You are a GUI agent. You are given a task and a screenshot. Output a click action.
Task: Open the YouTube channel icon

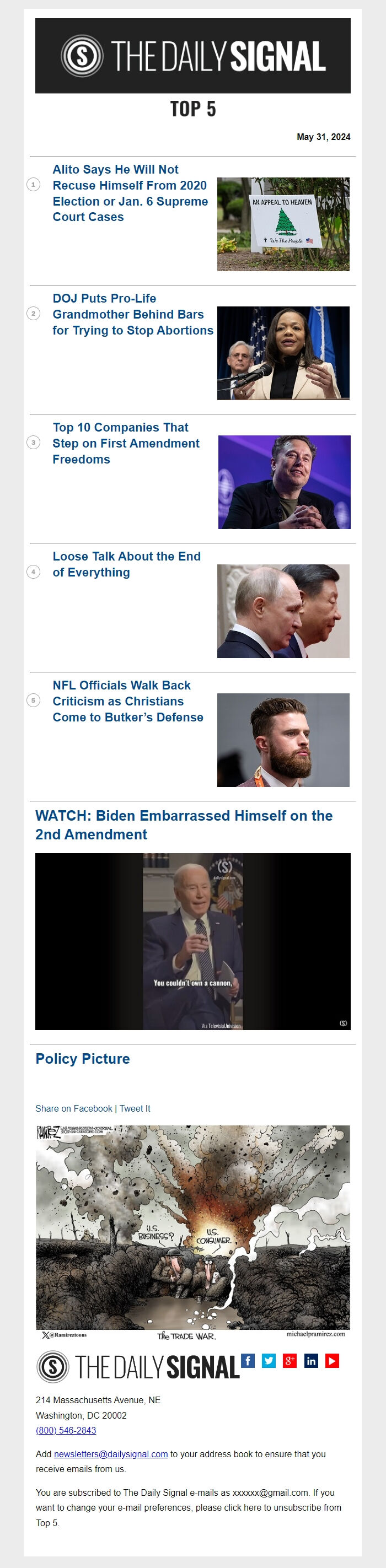click(x=332, y=1360)
